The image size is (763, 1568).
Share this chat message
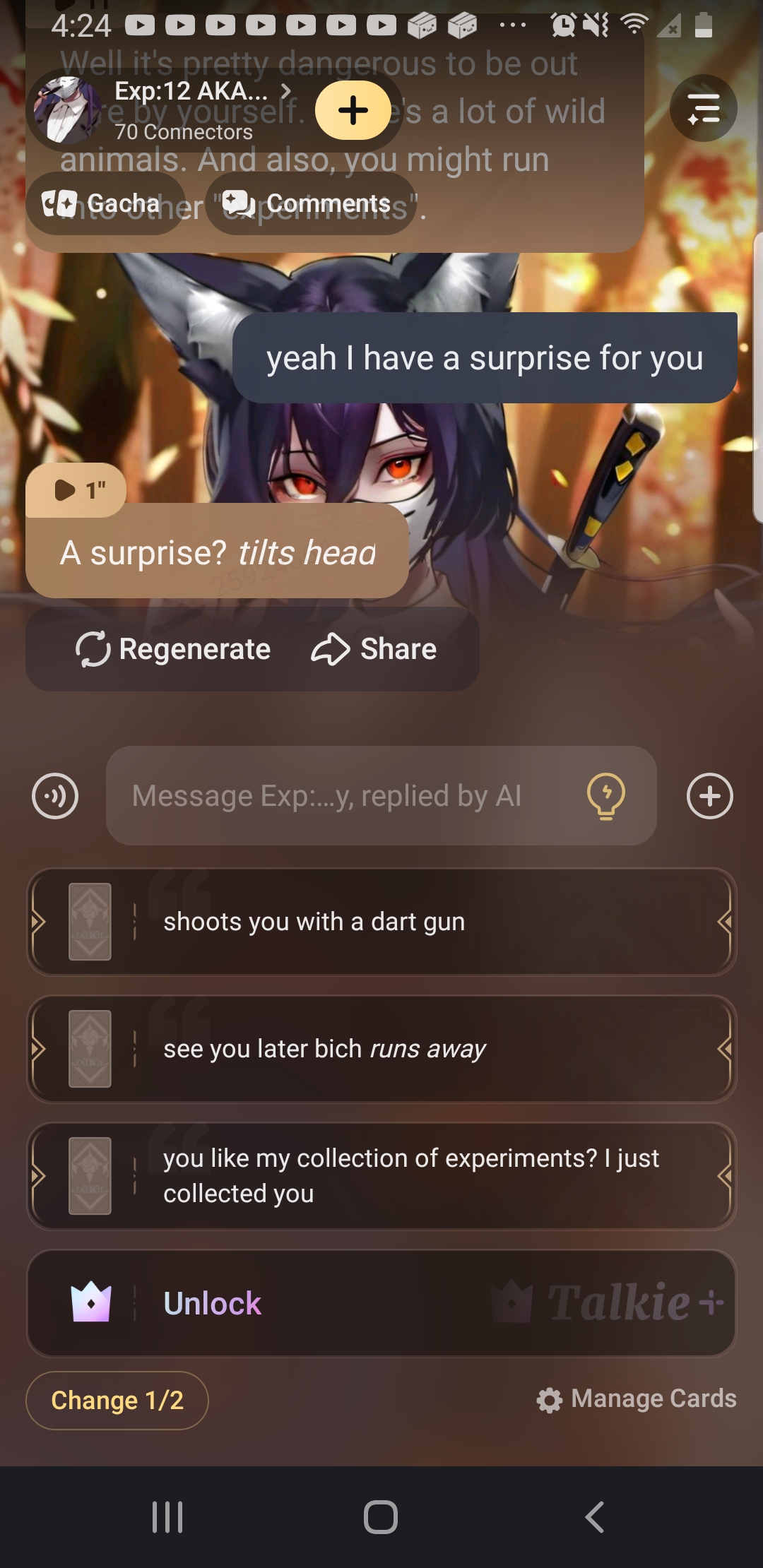click(374, 649)
